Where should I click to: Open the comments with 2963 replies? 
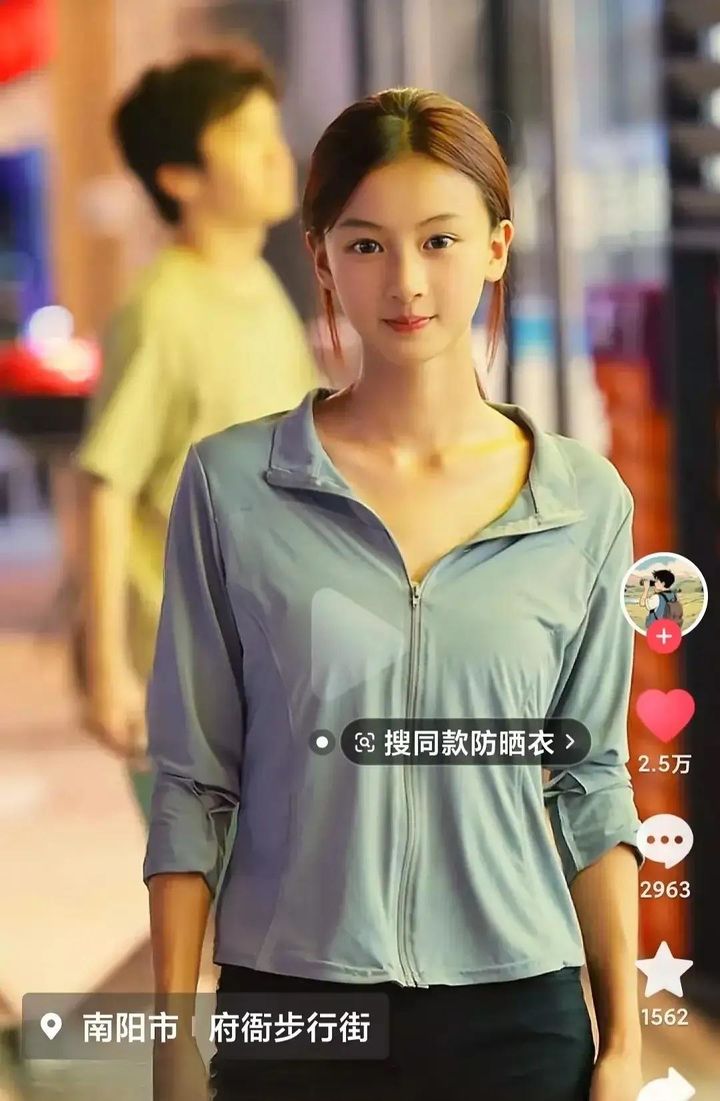(665, 842)
